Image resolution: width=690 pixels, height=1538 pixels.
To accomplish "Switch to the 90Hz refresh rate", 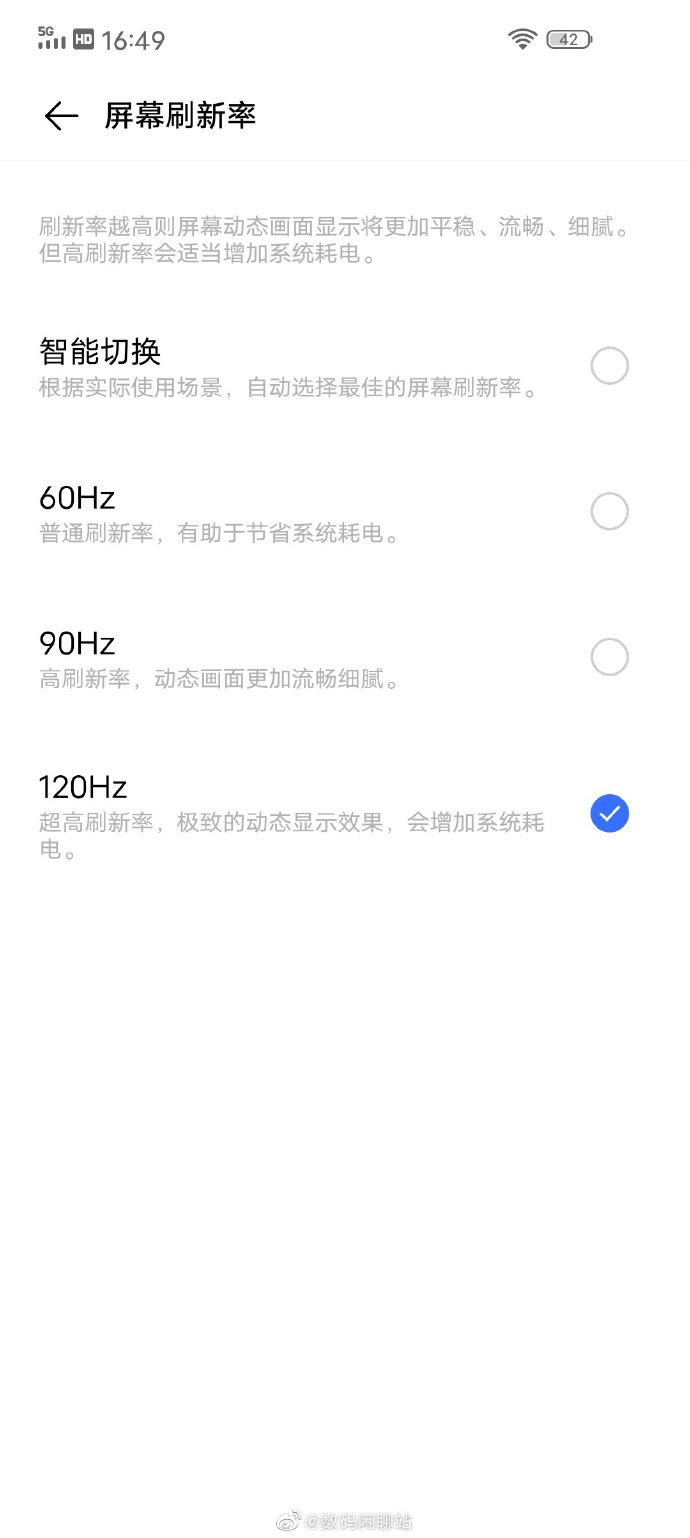I will (609, 658).
